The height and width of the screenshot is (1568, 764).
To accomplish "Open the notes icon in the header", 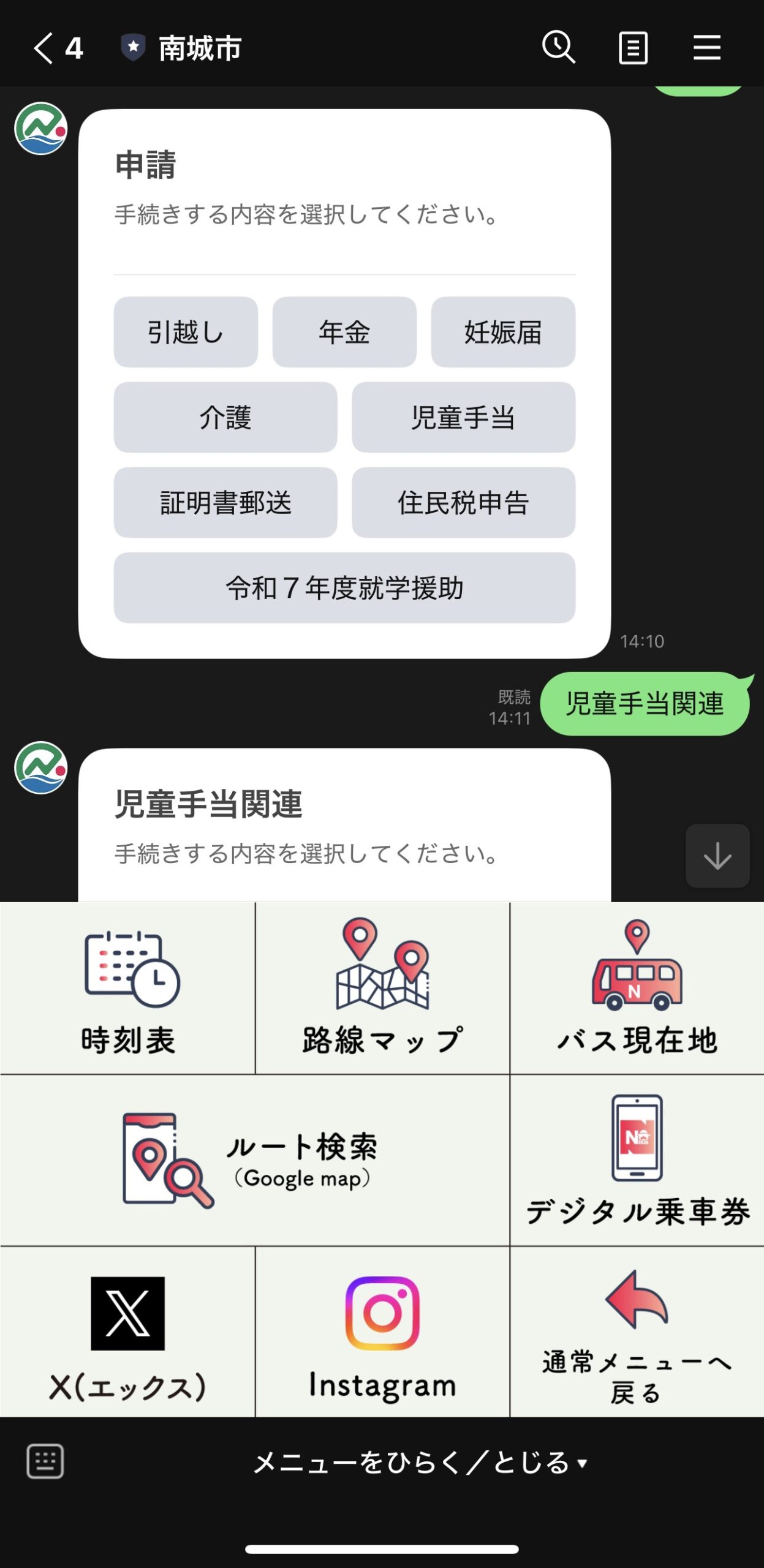I will click(633, 48).
